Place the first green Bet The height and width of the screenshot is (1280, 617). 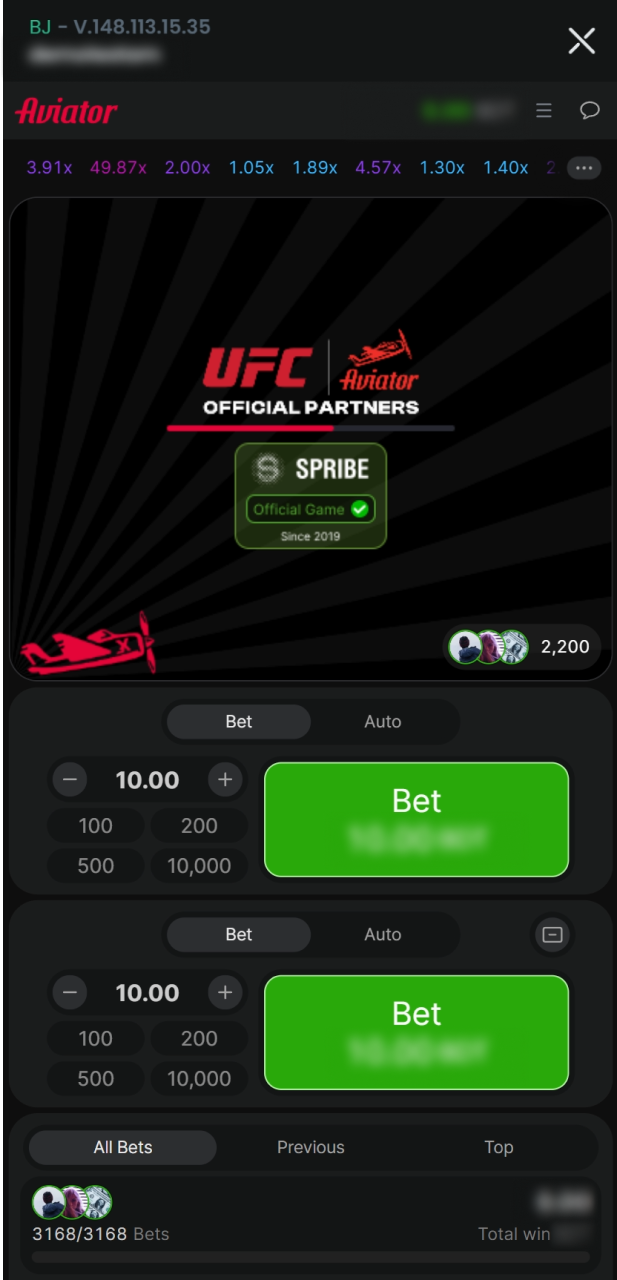coord(416,819)
